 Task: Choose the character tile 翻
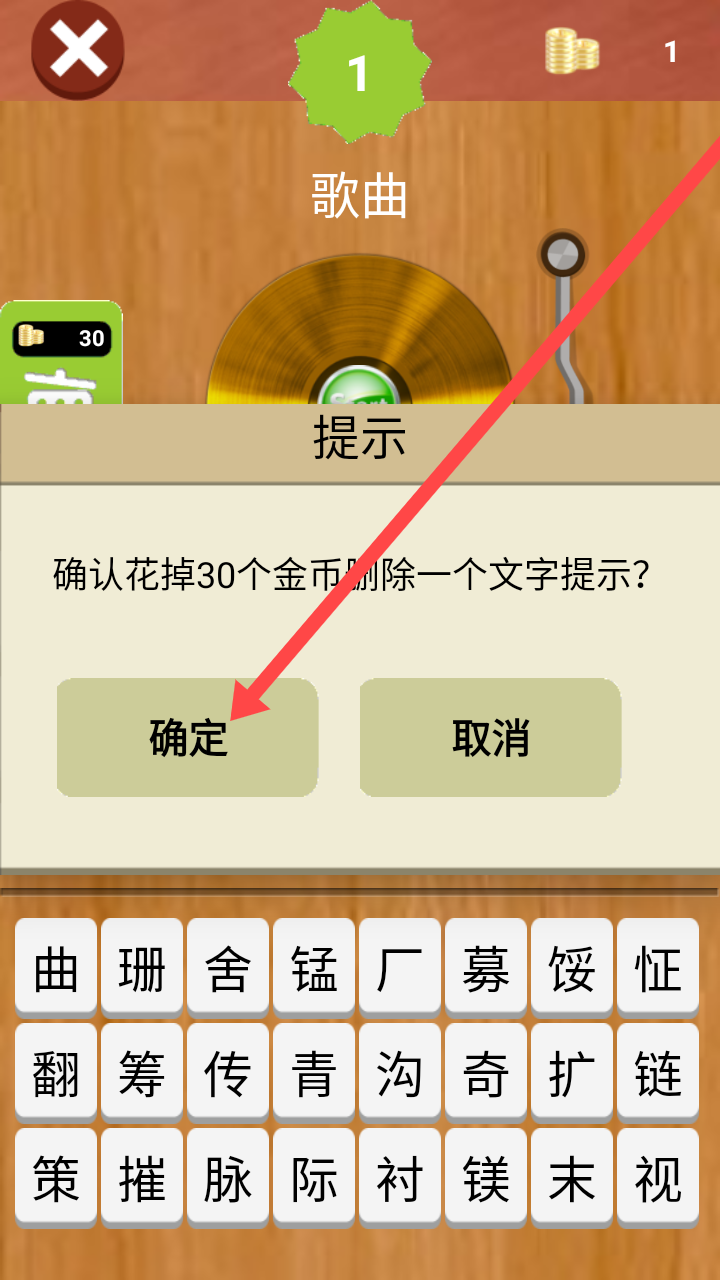[x=56, y=1073]
